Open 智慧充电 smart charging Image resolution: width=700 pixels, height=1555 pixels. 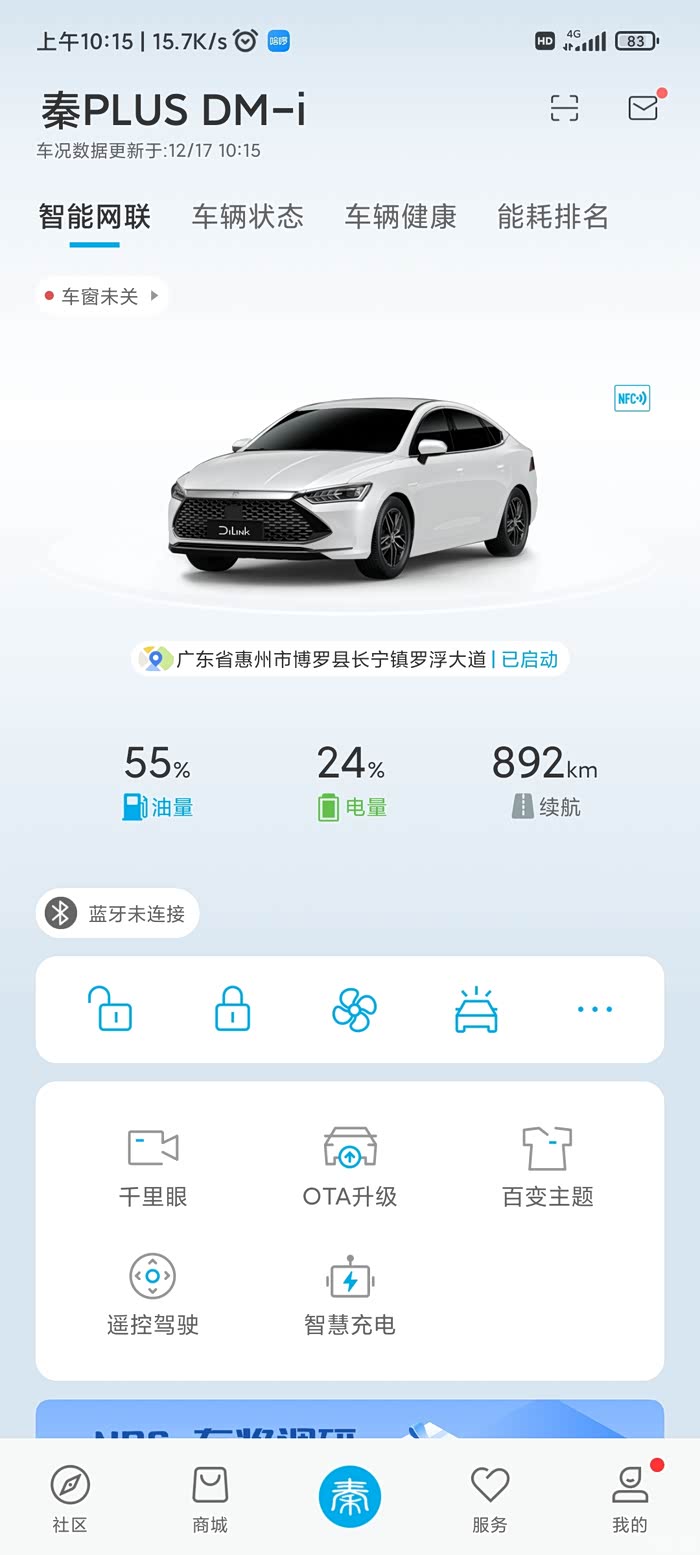[350, 1296]
